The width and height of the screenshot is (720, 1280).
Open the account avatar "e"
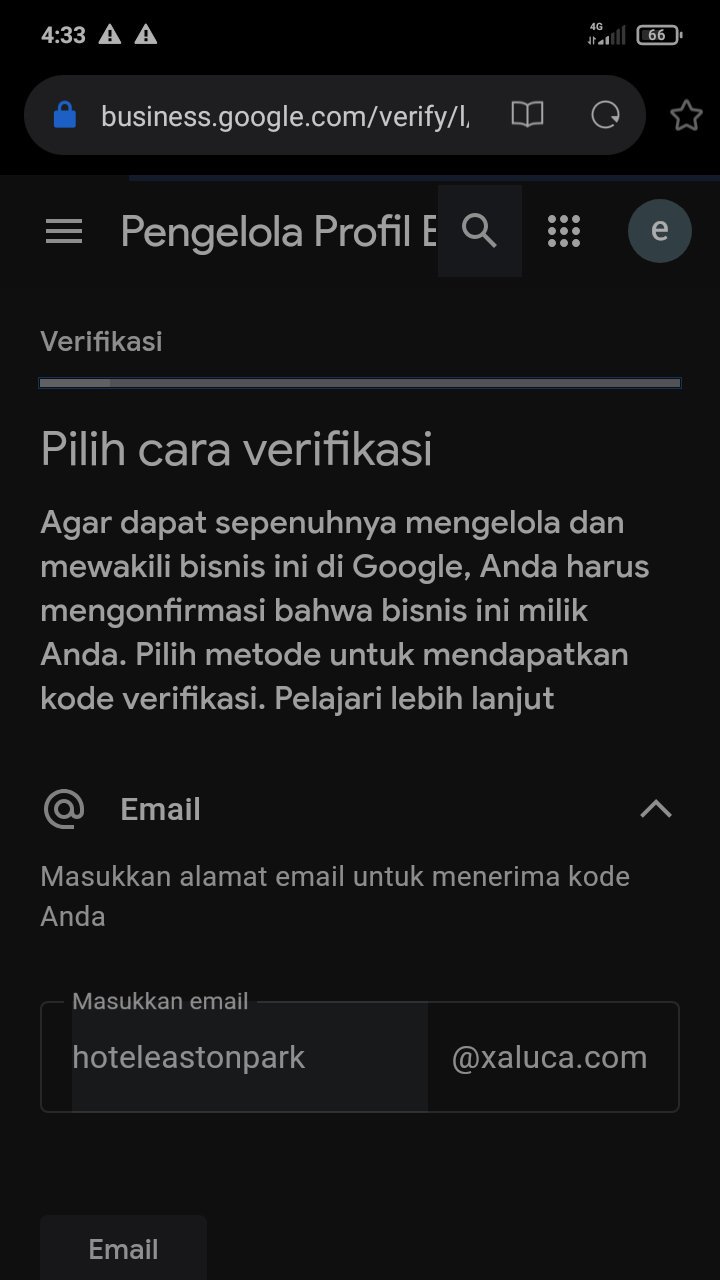659,231
